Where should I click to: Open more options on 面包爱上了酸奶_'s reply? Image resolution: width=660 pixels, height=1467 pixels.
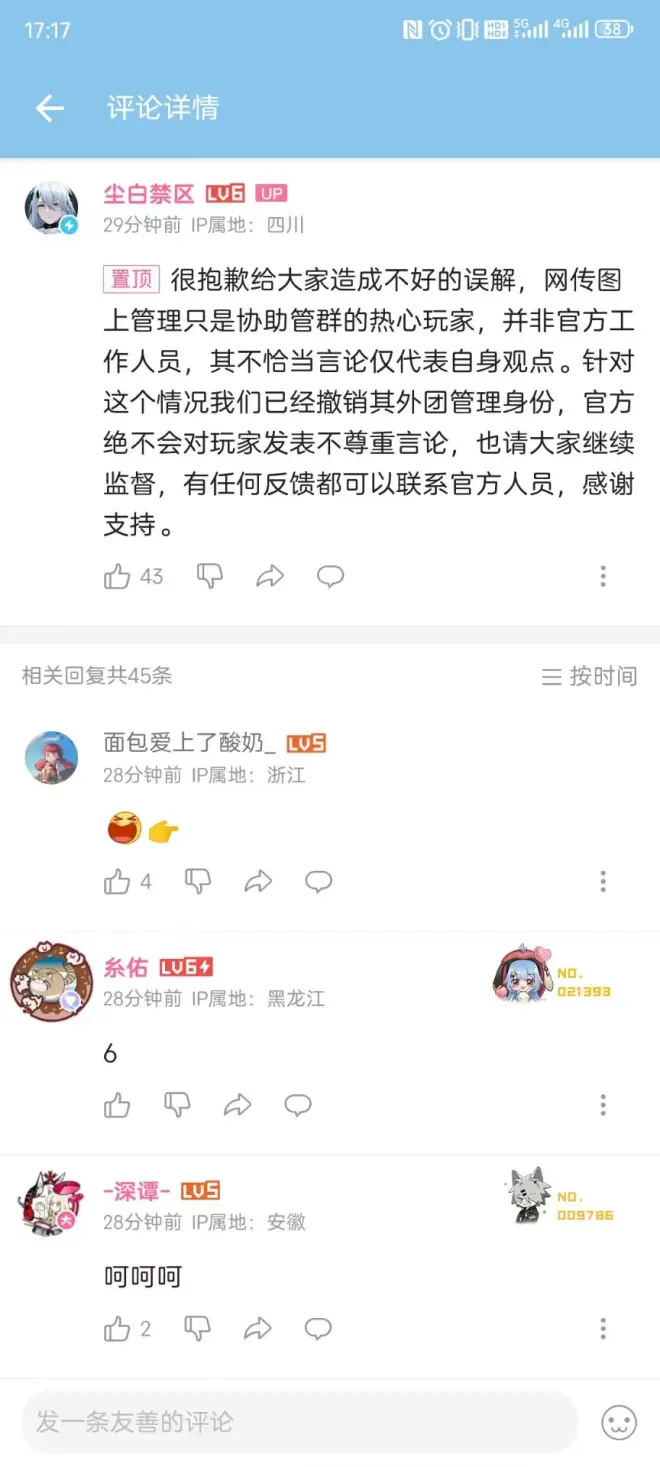coord(603,882)
